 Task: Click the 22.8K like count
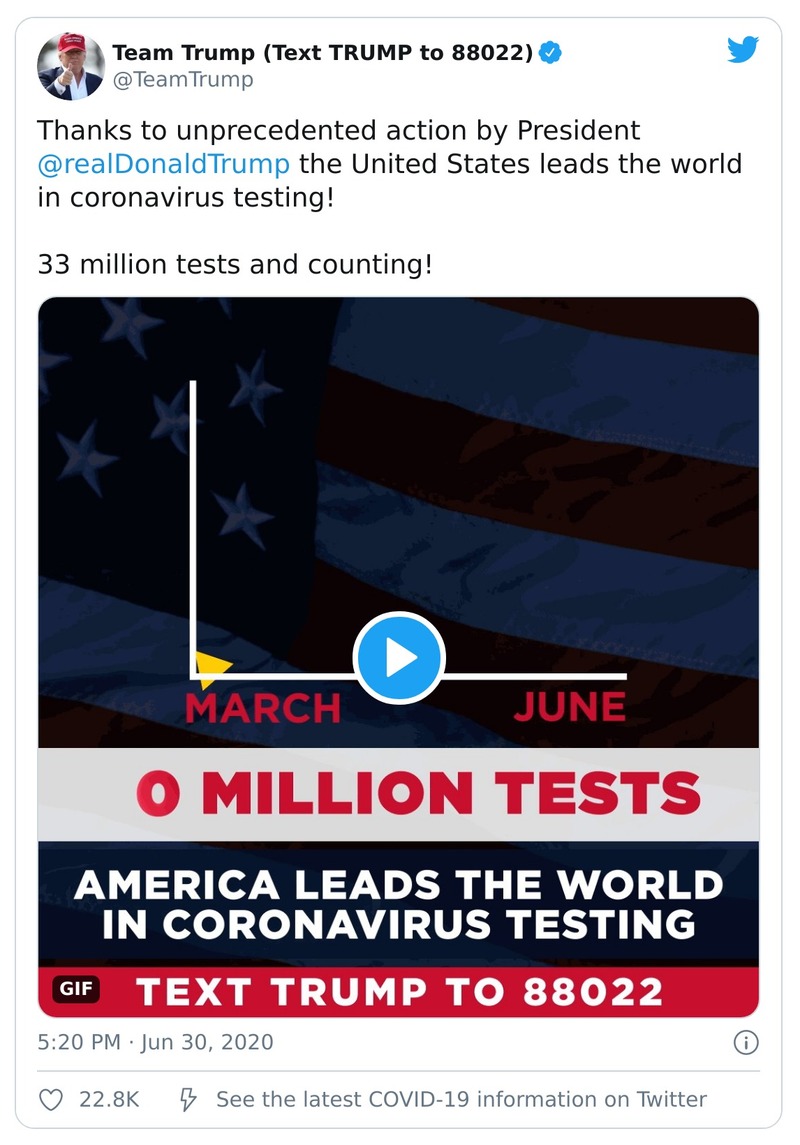pos(109,1098)
